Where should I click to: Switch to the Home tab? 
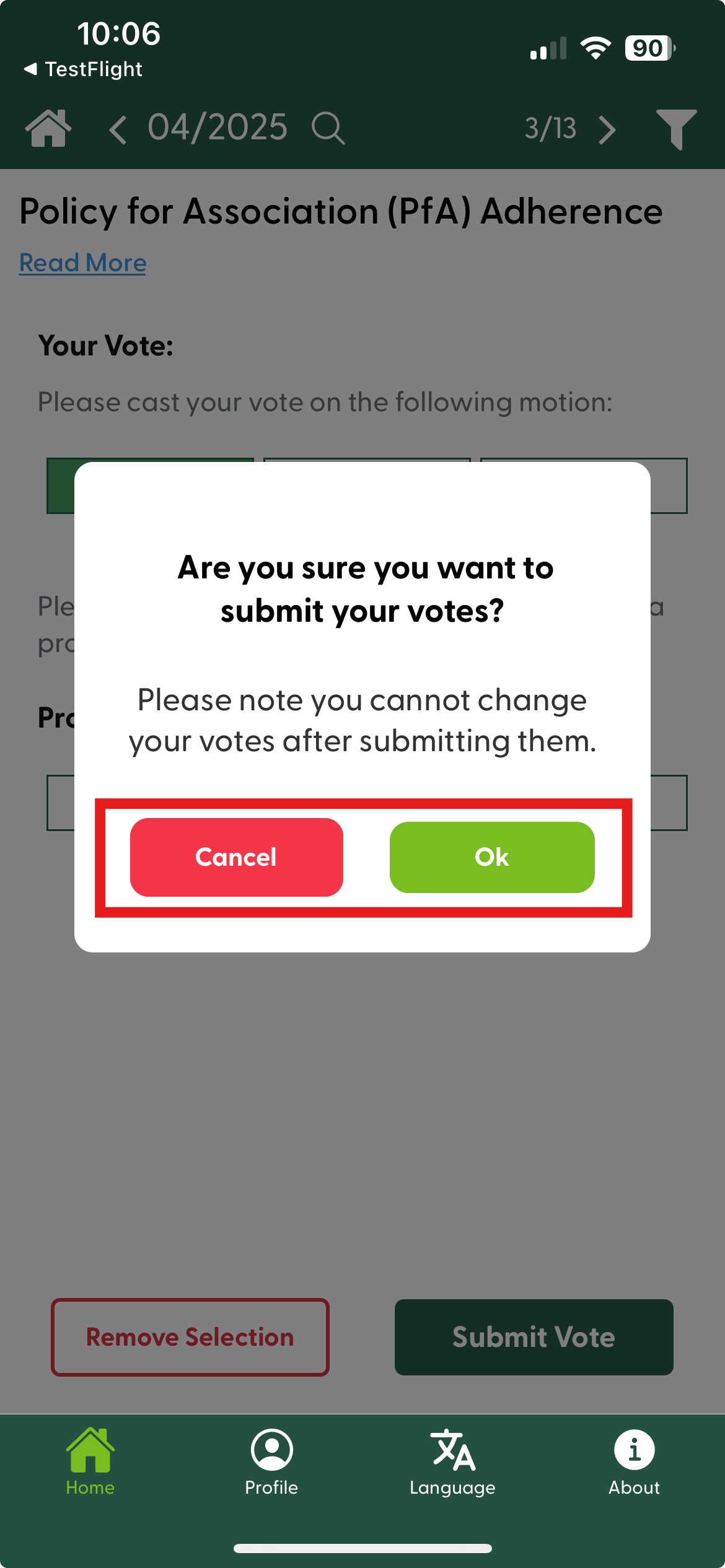(90, 1461)
